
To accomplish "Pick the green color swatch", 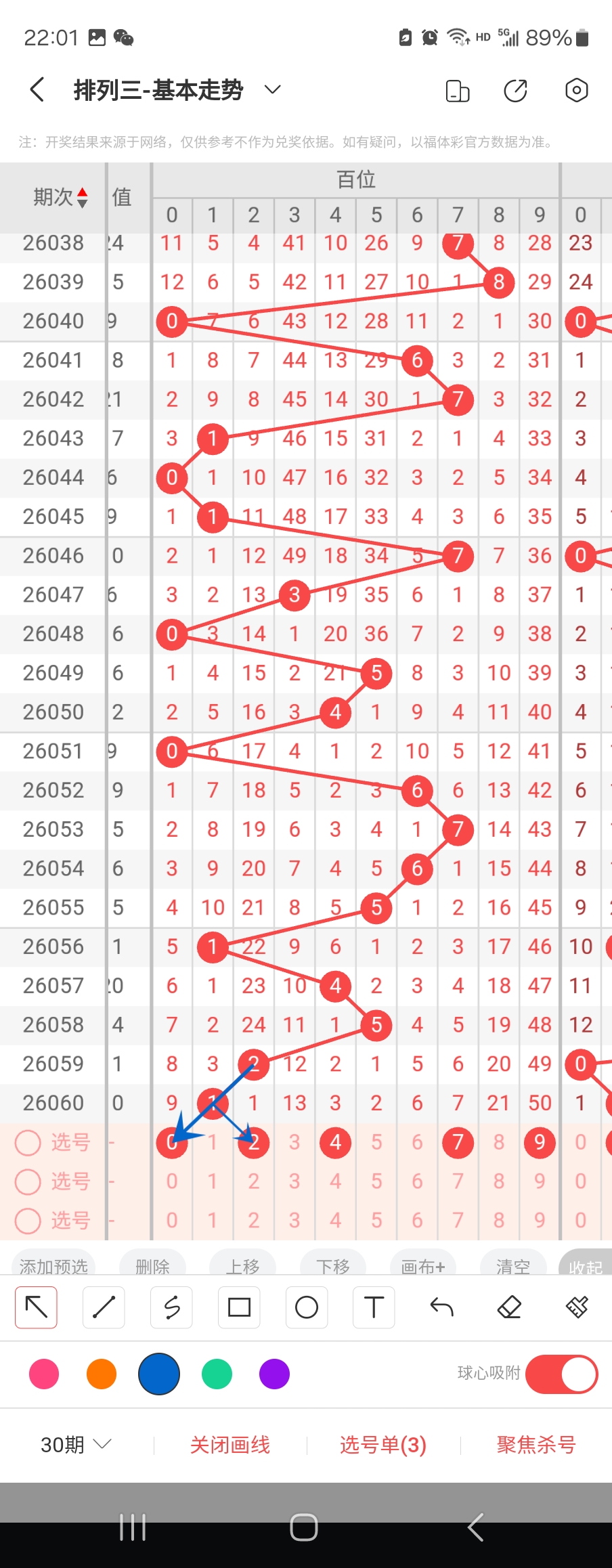I will (x=217, y=1374).
